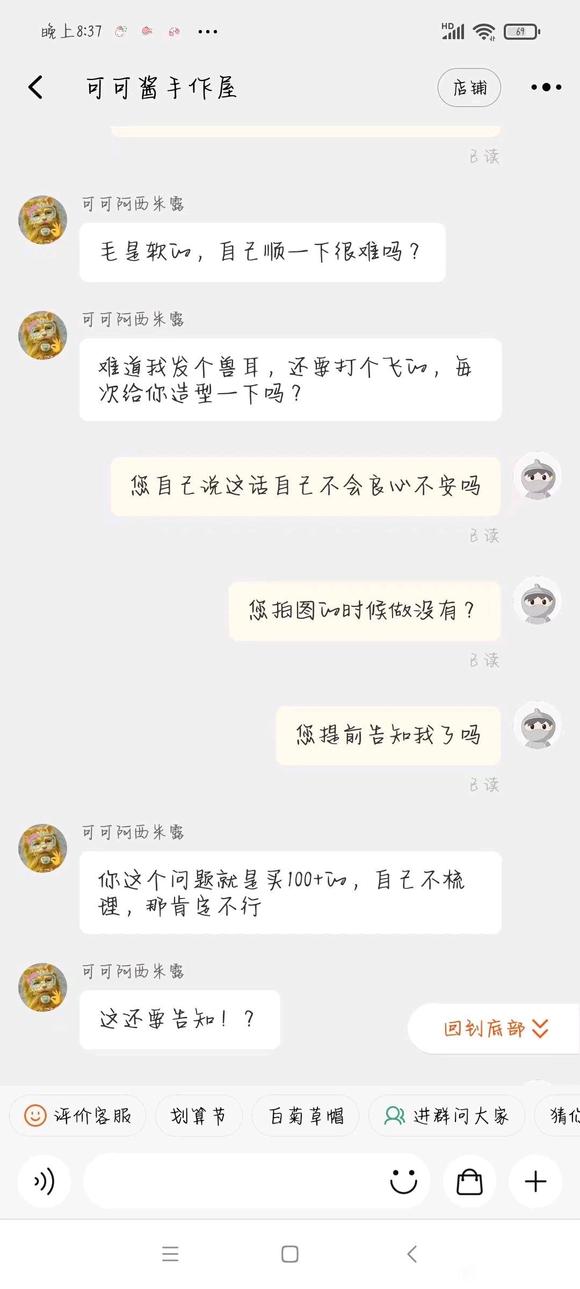
Task: Jump to bottom with 回到底部
Action: point(495,1028)
